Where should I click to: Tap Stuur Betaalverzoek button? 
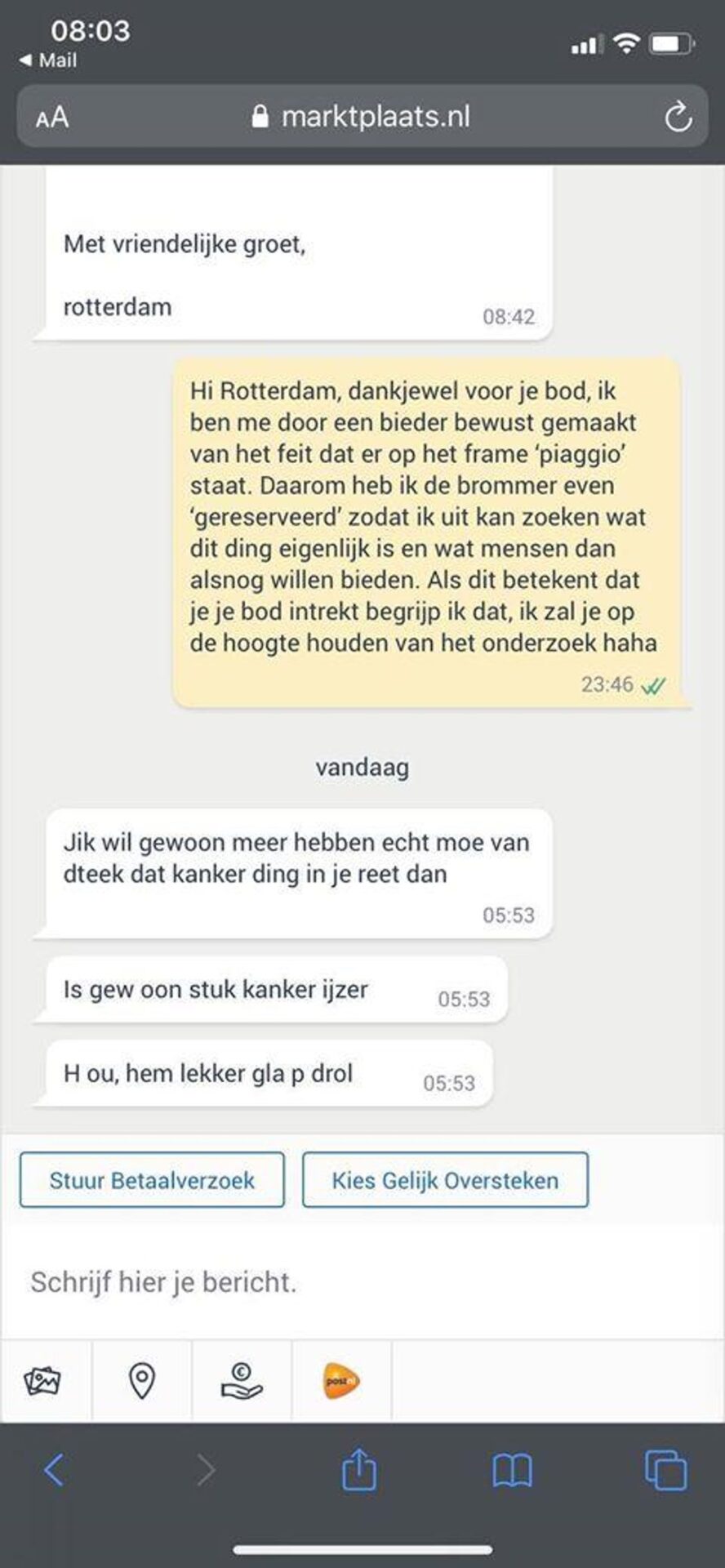(x=152, y=1180)
